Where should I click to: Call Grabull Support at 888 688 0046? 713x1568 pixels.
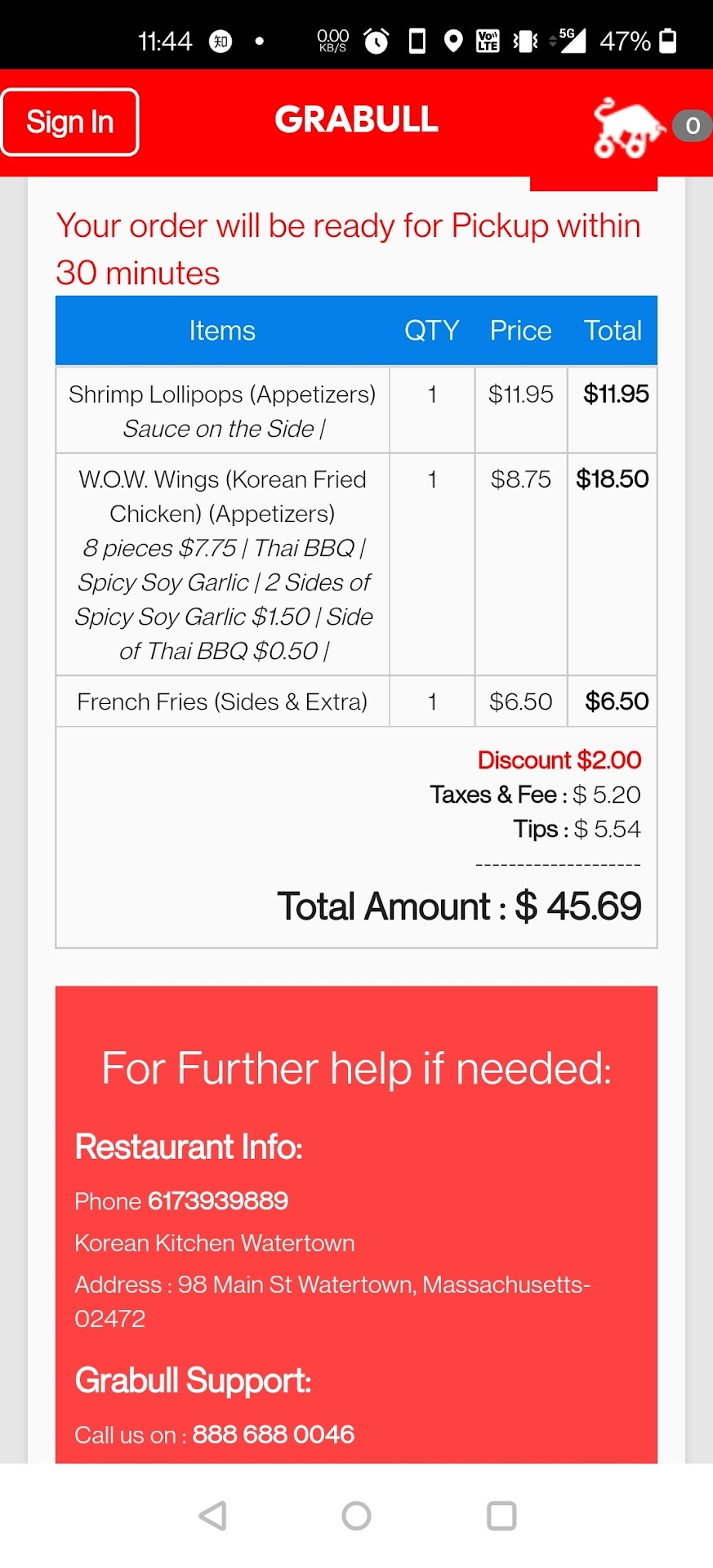(273, 1434)
